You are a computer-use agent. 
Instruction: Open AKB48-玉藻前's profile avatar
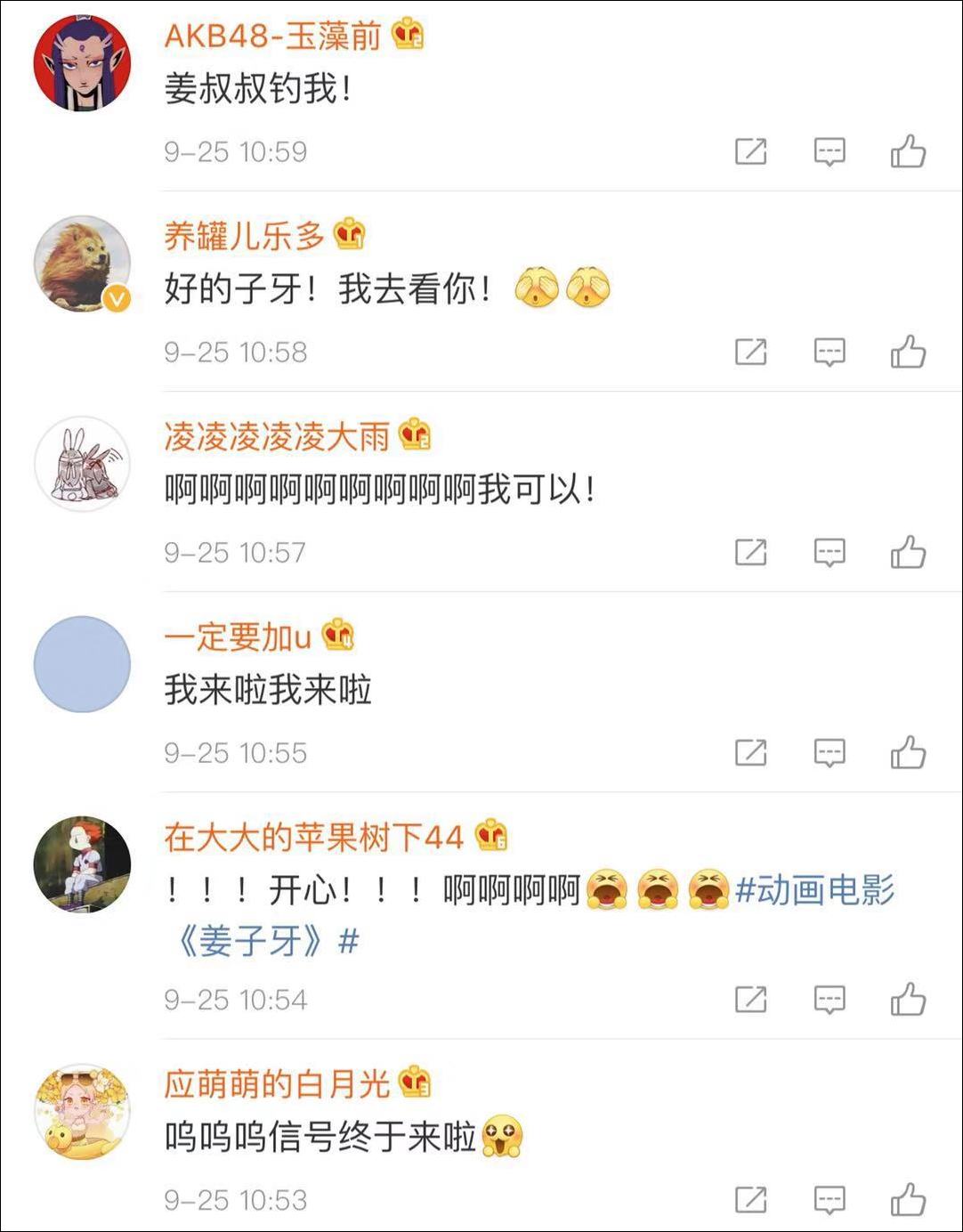[82, 63]
